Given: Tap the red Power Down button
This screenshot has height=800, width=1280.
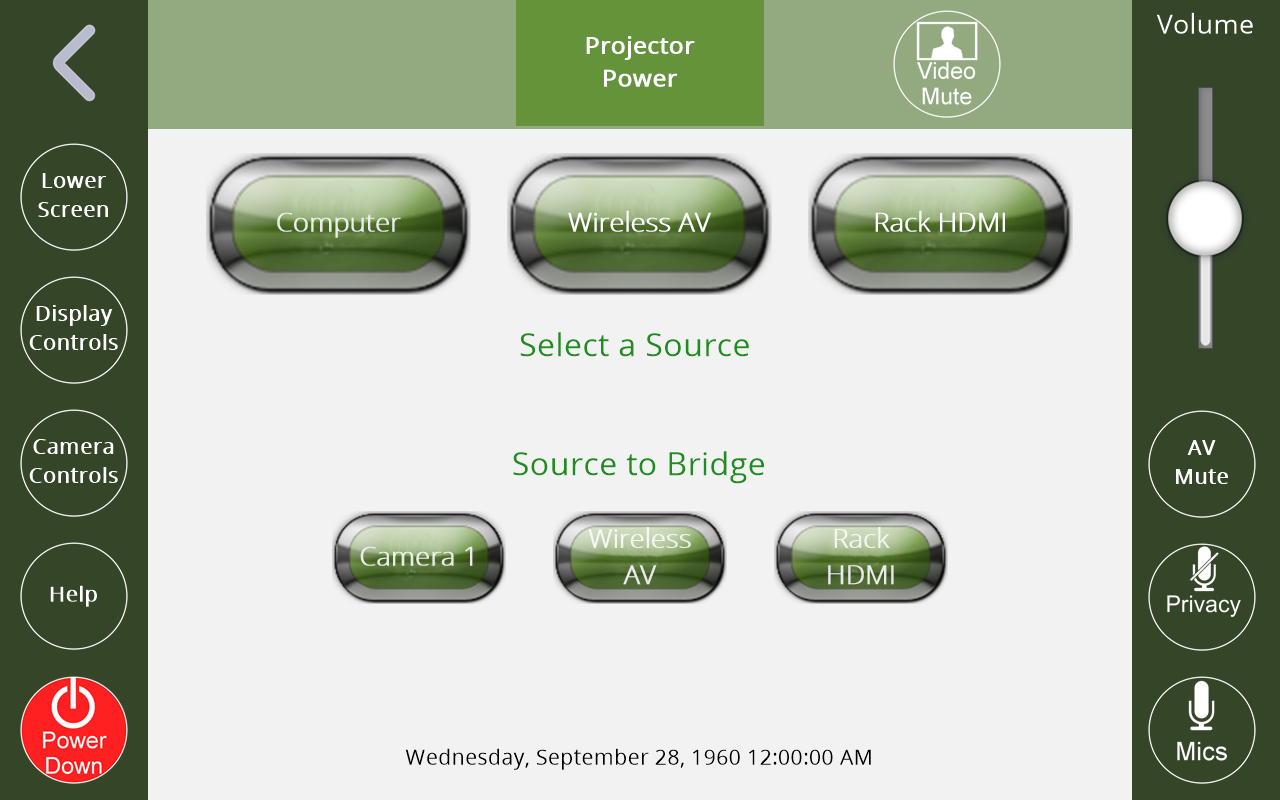Looking at the screenshot, I should (x=74, y=730).
